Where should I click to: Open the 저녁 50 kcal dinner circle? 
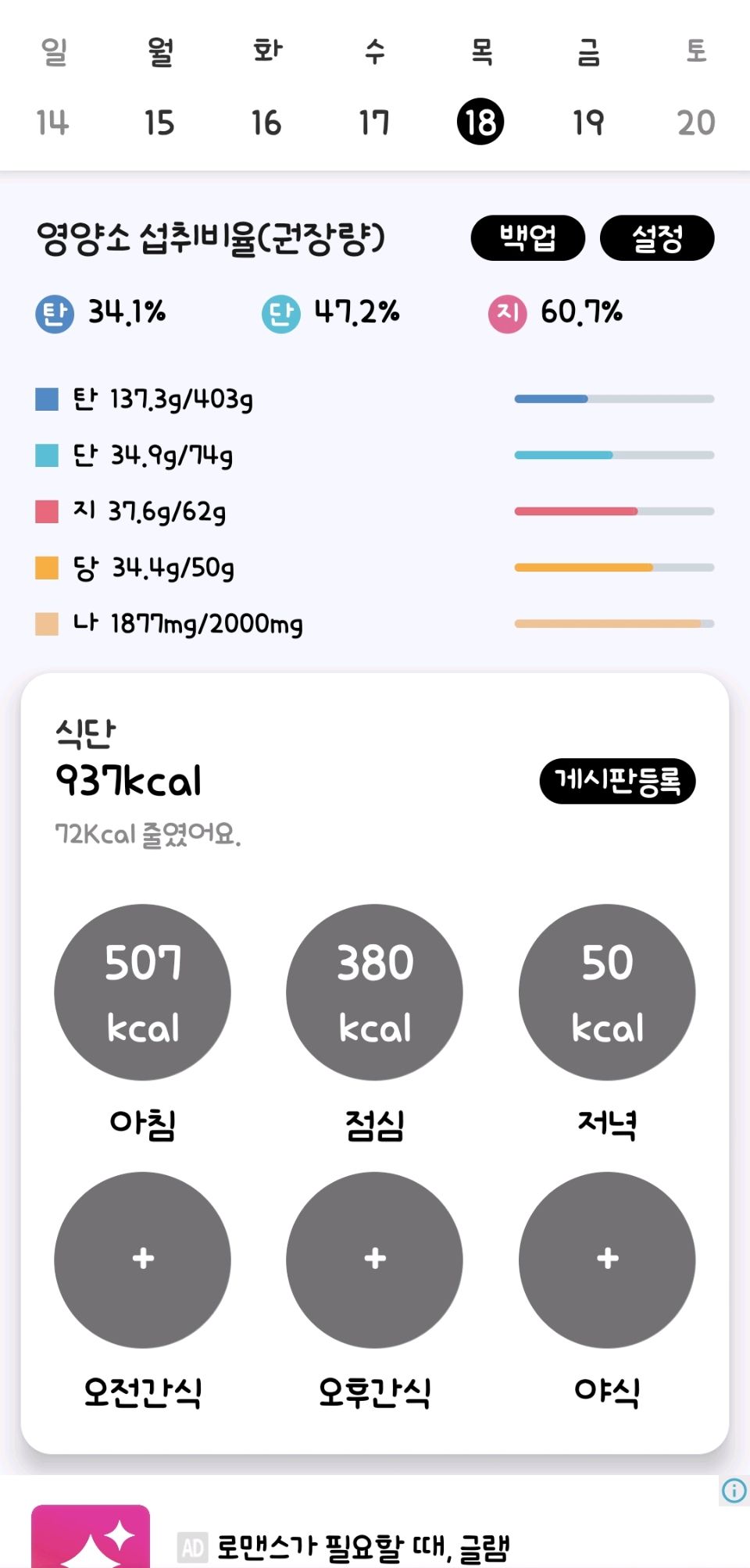607,992
